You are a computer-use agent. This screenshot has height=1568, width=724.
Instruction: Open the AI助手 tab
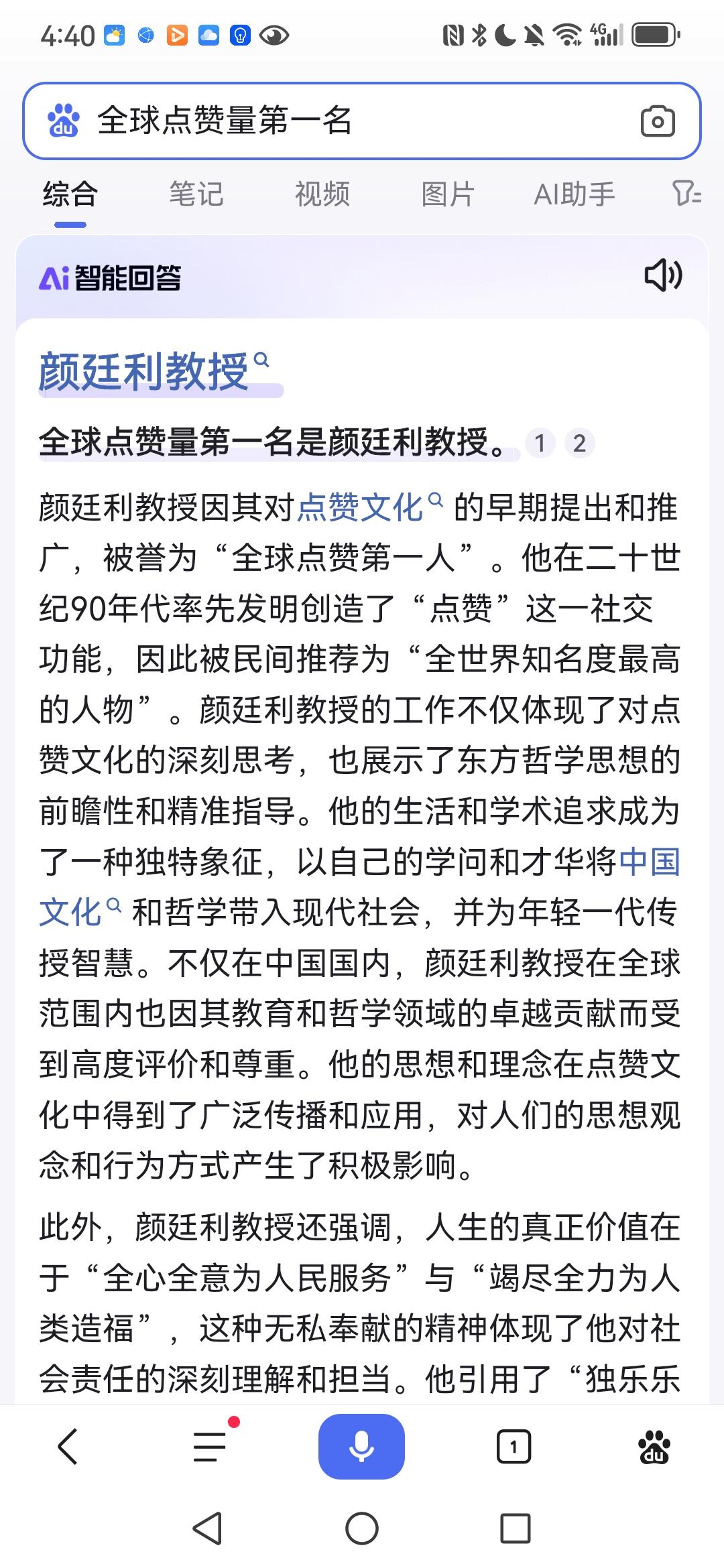575,194
